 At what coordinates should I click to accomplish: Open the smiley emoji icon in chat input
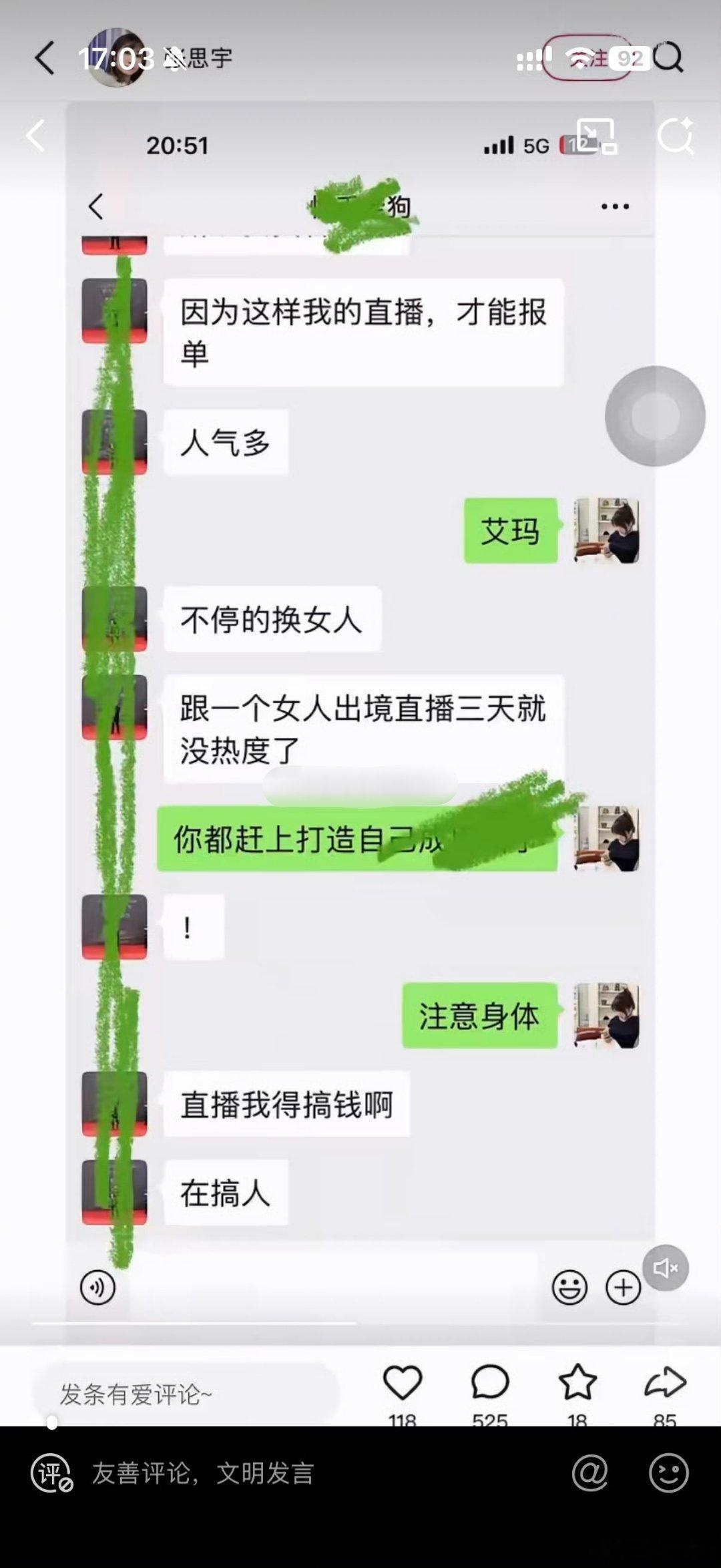pos(567,1286)
